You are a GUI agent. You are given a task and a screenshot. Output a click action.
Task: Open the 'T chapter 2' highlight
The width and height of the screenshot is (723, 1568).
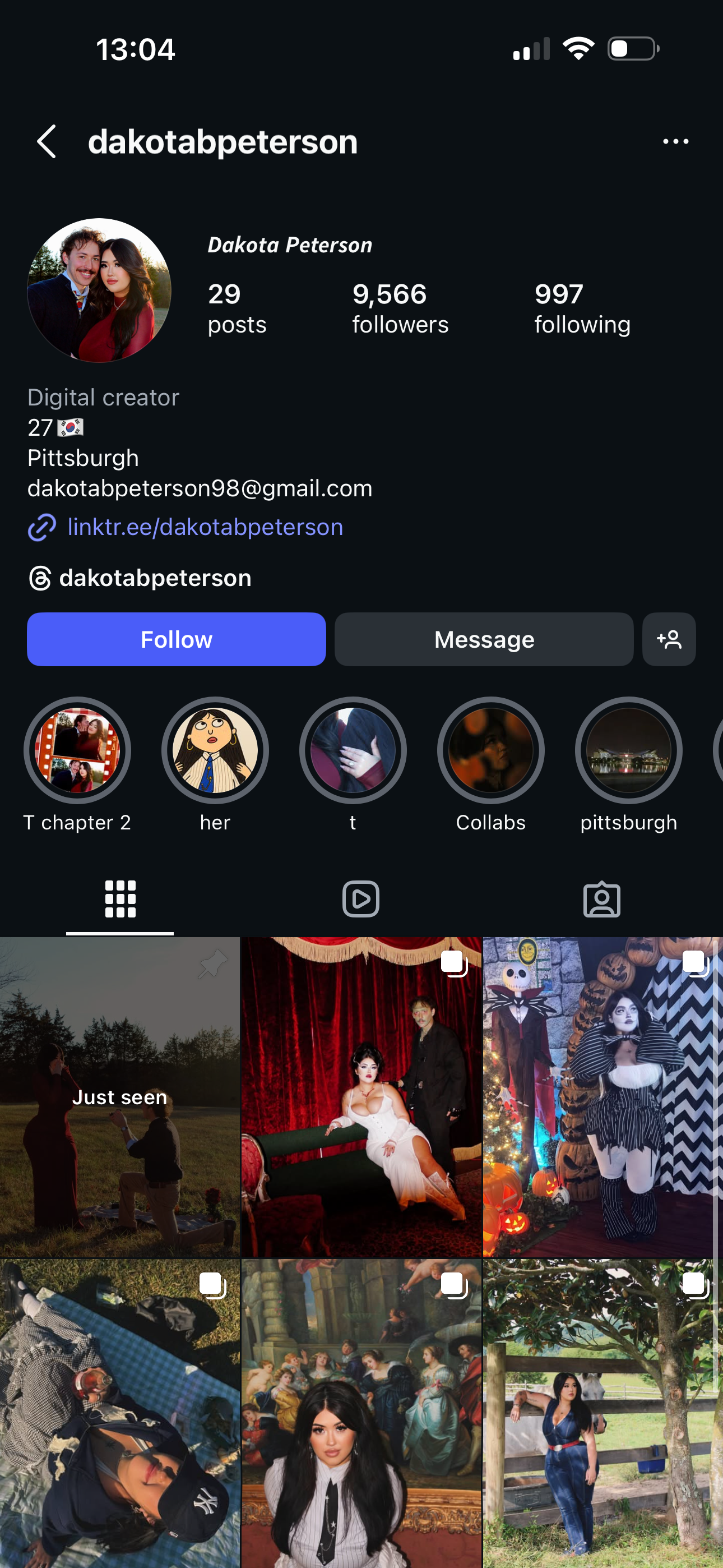[x=77, y=750]
